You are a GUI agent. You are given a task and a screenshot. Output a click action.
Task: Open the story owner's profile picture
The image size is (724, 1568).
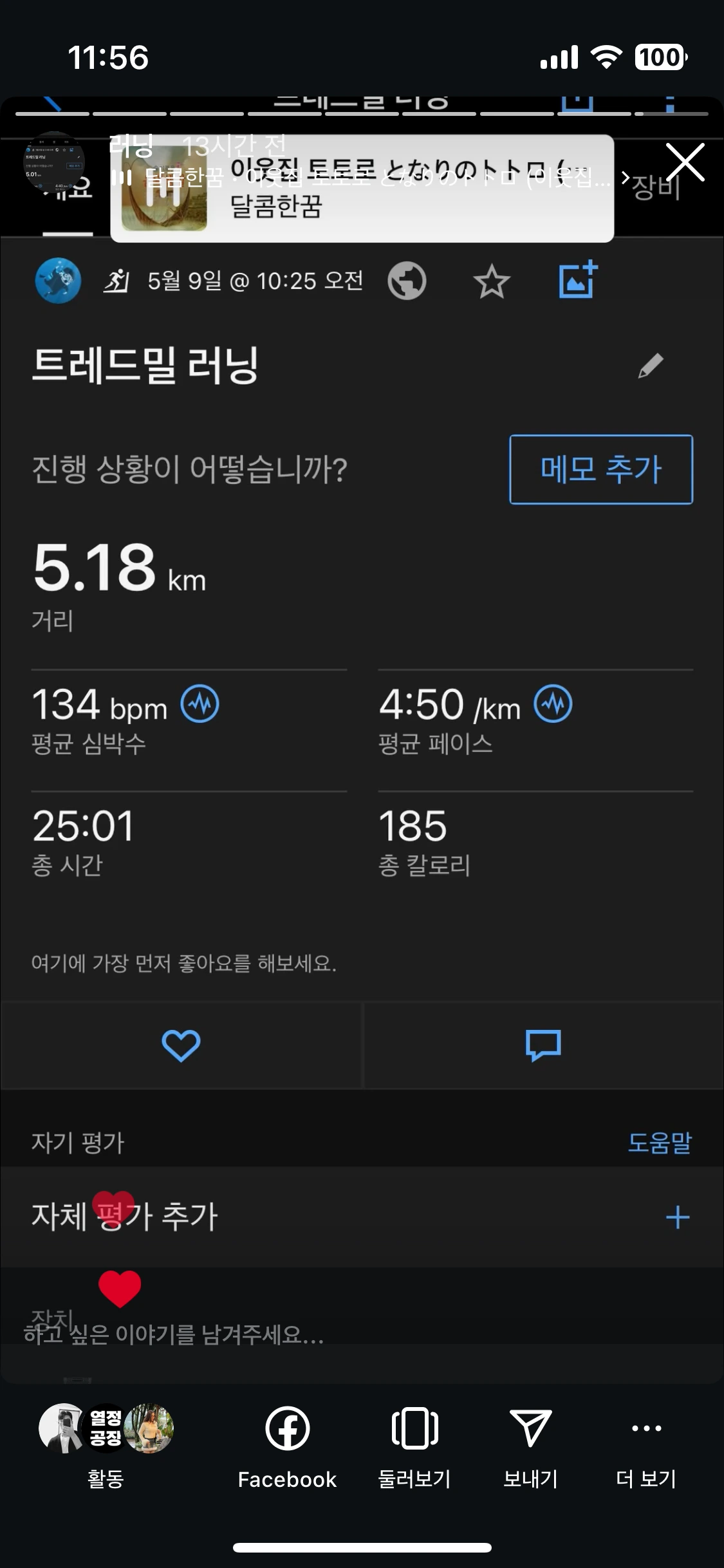pyautogui.click(x=54, y=161)
